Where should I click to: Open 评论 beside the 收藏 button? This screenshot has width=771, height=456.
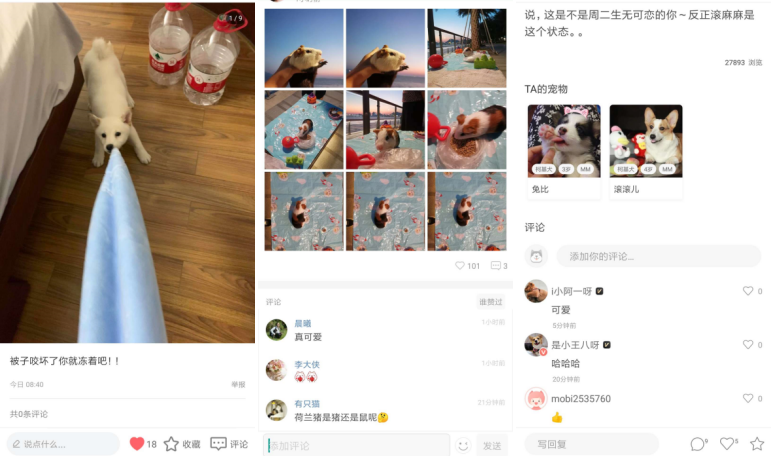coord(229,444)
